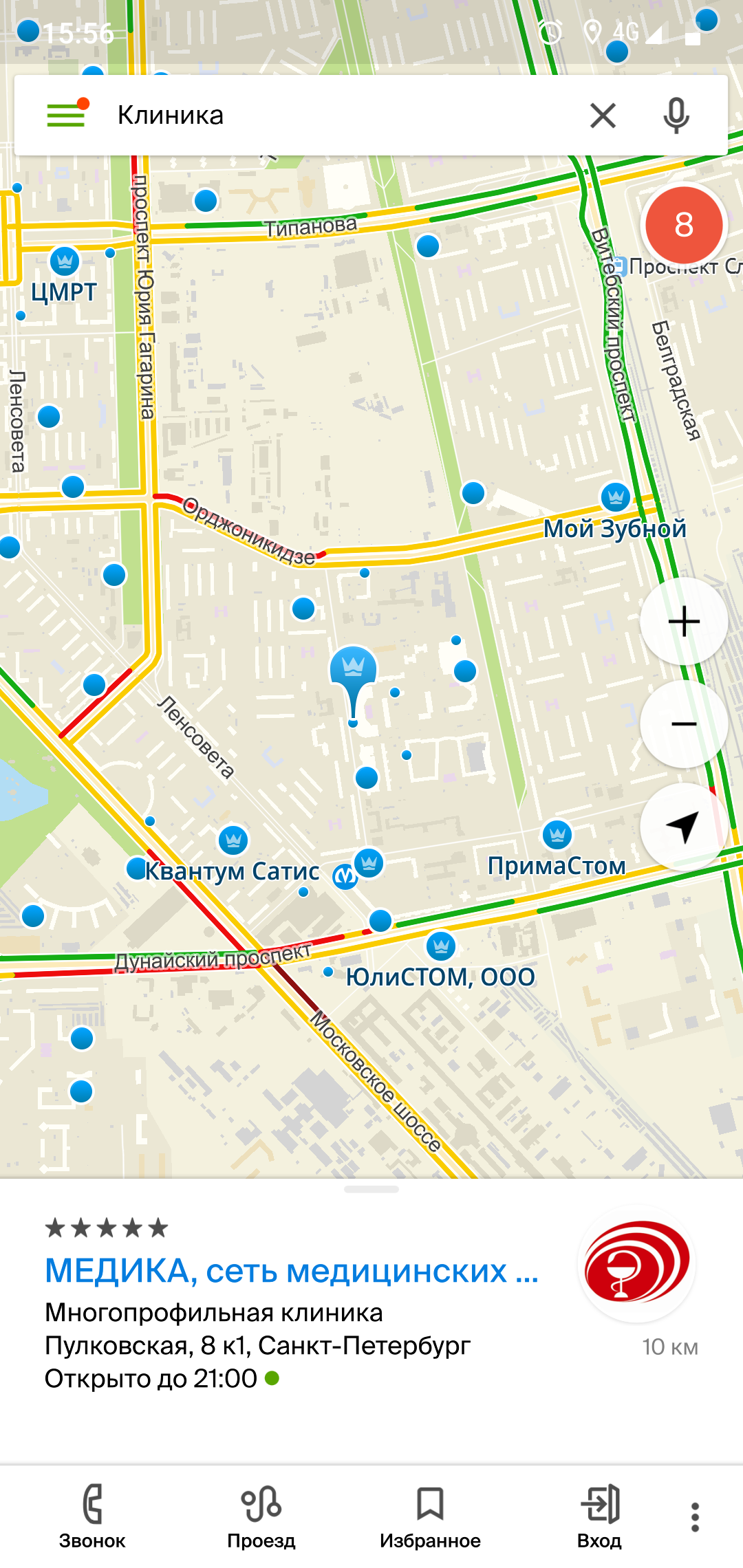Select the Квантум Сатис map marker
Image resolution: width=743 pixels, height=1568 pixels.
[233, 840]
